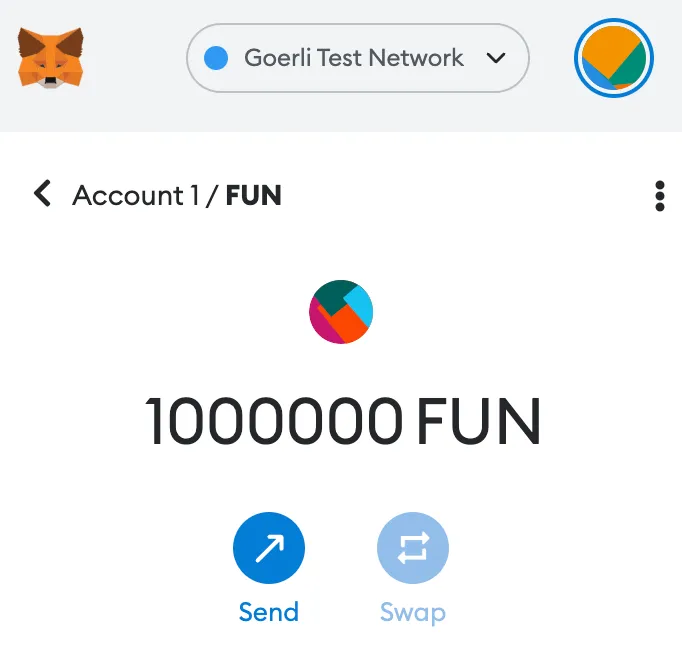
Task: Tap the Swap button
Action: click(x=412, y=548)
